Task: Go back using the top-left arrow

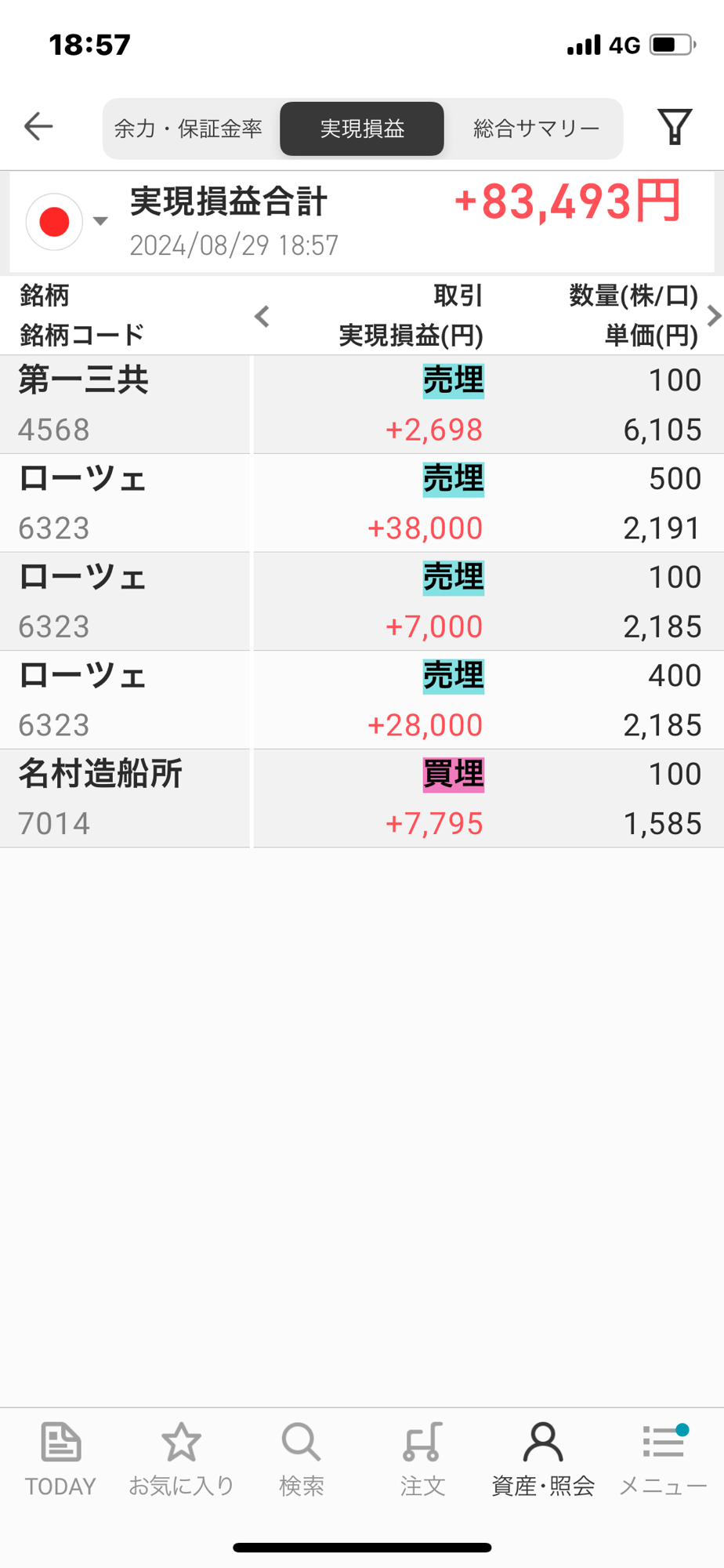Action: [38, 126]
